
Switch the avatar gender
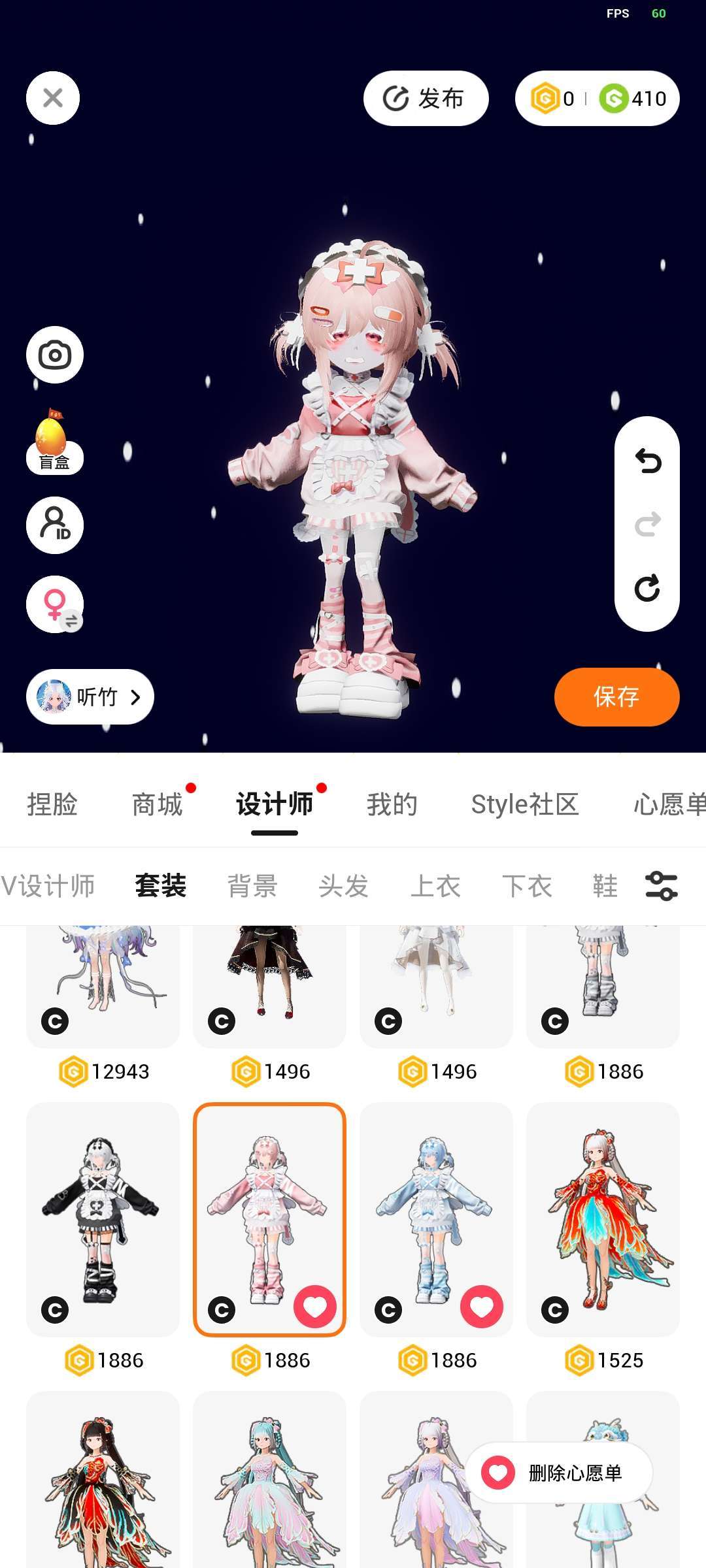(55, 604)
